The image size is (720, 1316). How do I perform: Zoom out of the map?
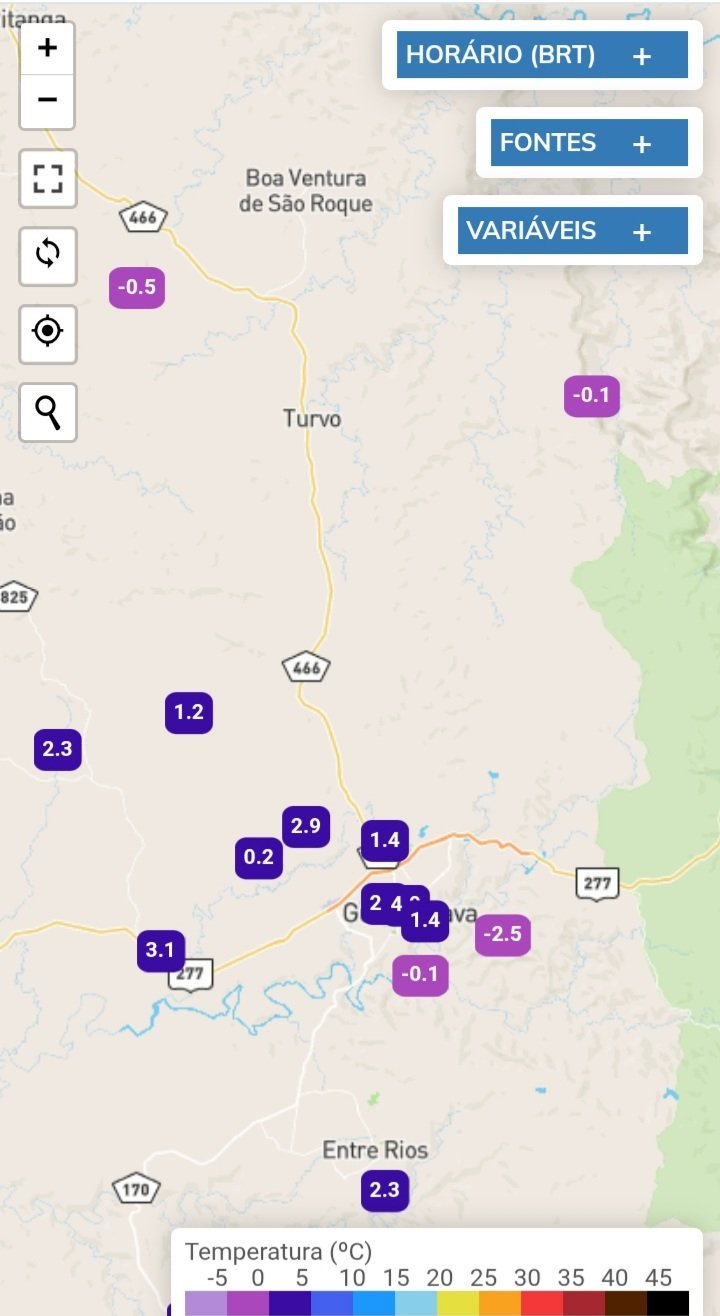pyautogui.click(x=47, y=101)
